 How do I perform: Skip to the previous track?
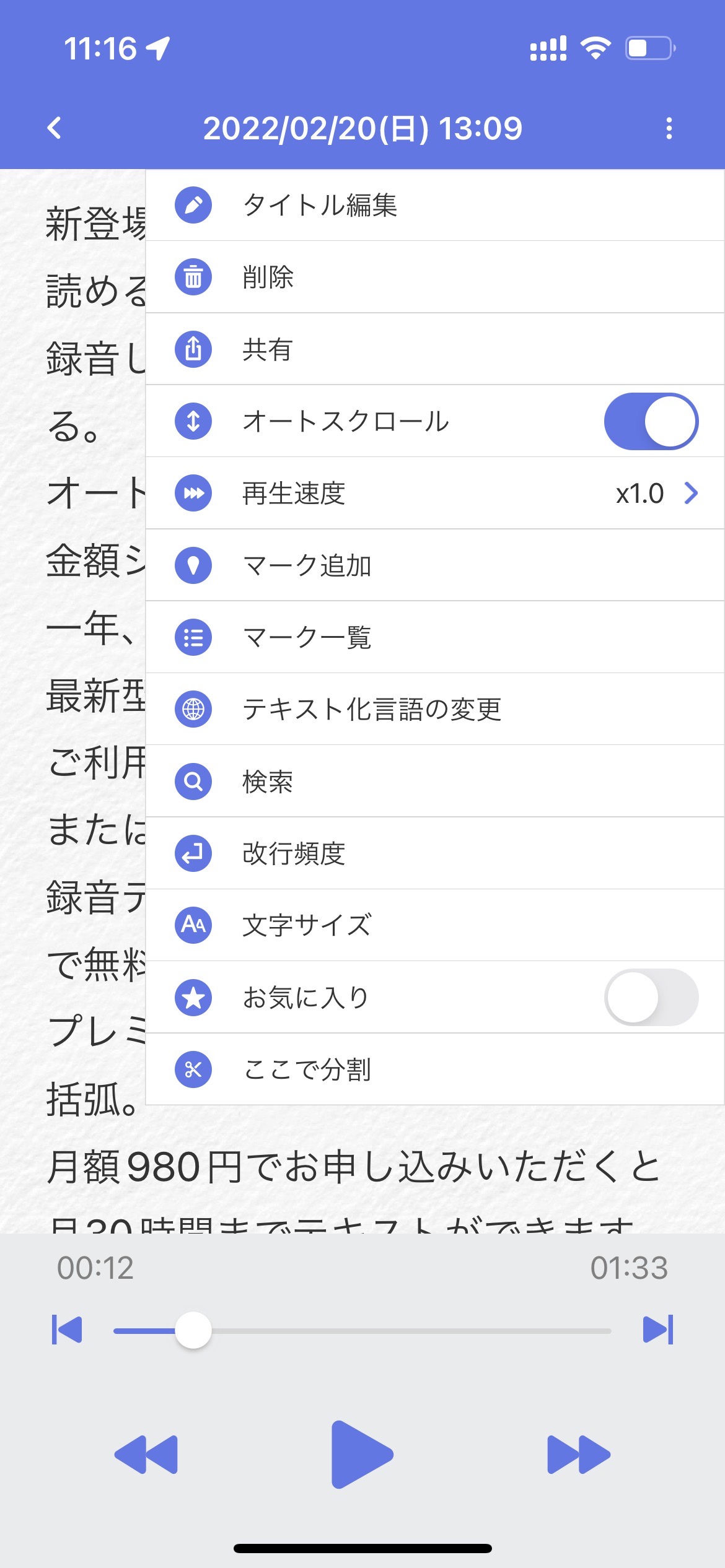pyautogui.click(x=67, y=1330)
